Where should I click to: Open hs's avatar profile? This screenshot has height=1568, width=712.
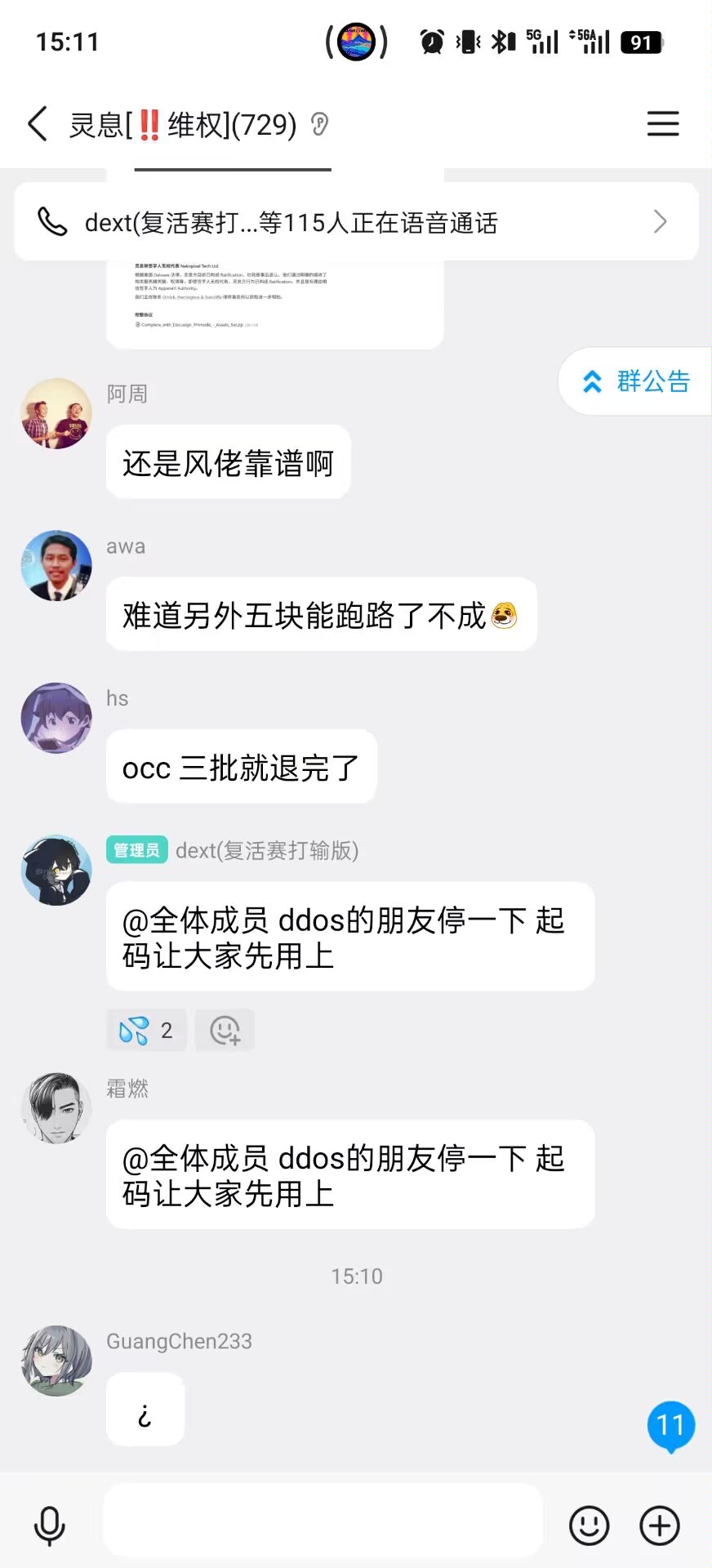[56, 718]
